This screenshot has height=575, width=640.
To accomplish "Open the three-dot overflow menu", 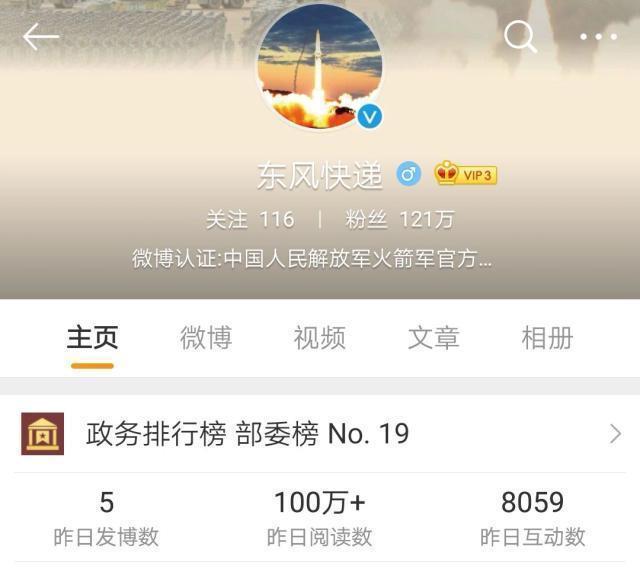I will pyautogui.click(x=598, y=37).
